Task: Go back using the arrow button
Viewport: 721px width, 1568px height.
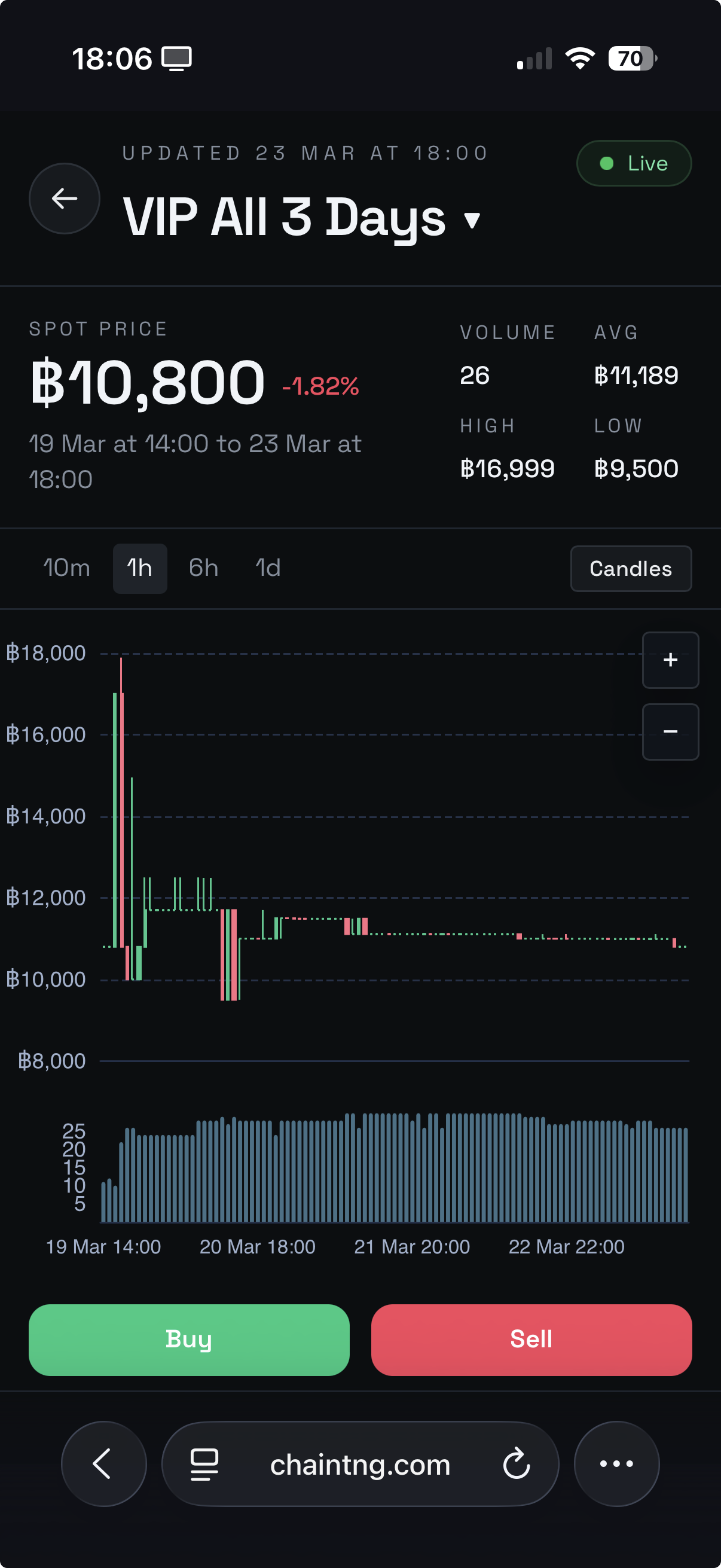Action: click(64, 199)
